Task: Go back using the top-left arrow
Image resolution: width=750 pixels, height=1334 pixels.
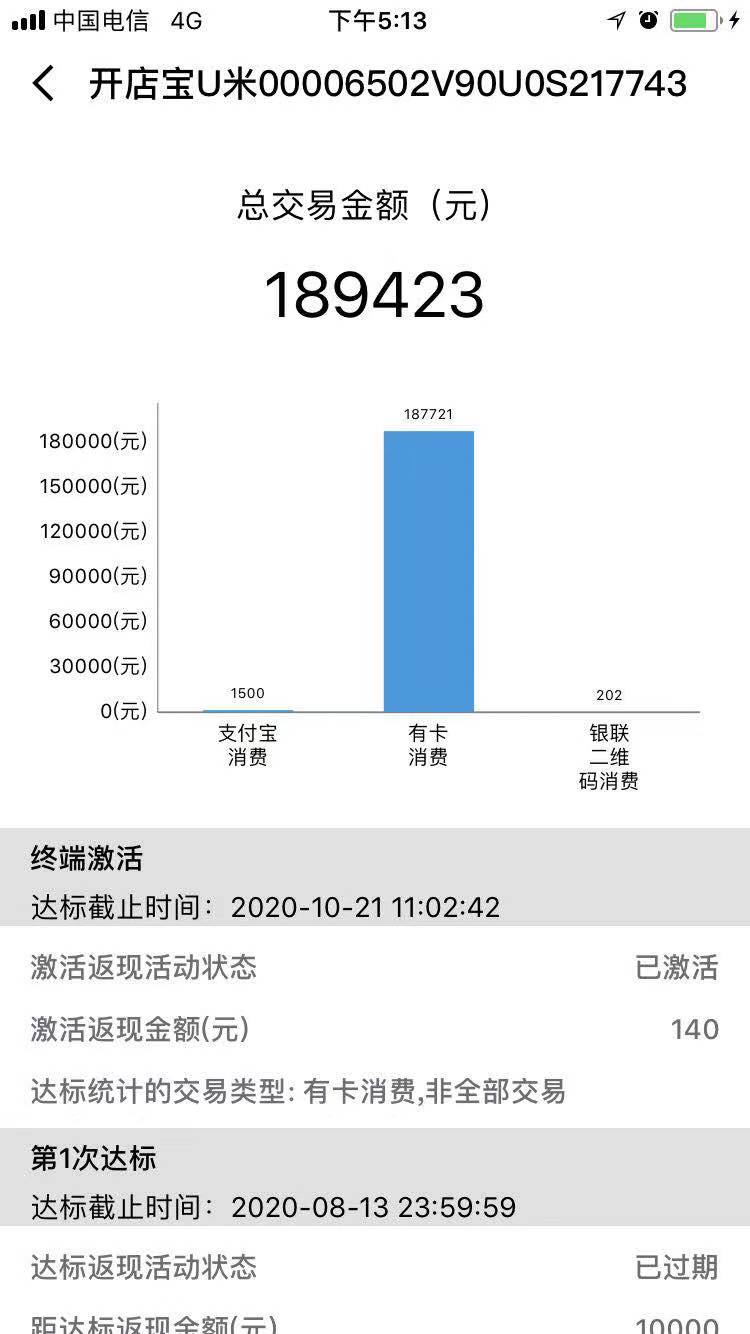Action: point(43,84)
